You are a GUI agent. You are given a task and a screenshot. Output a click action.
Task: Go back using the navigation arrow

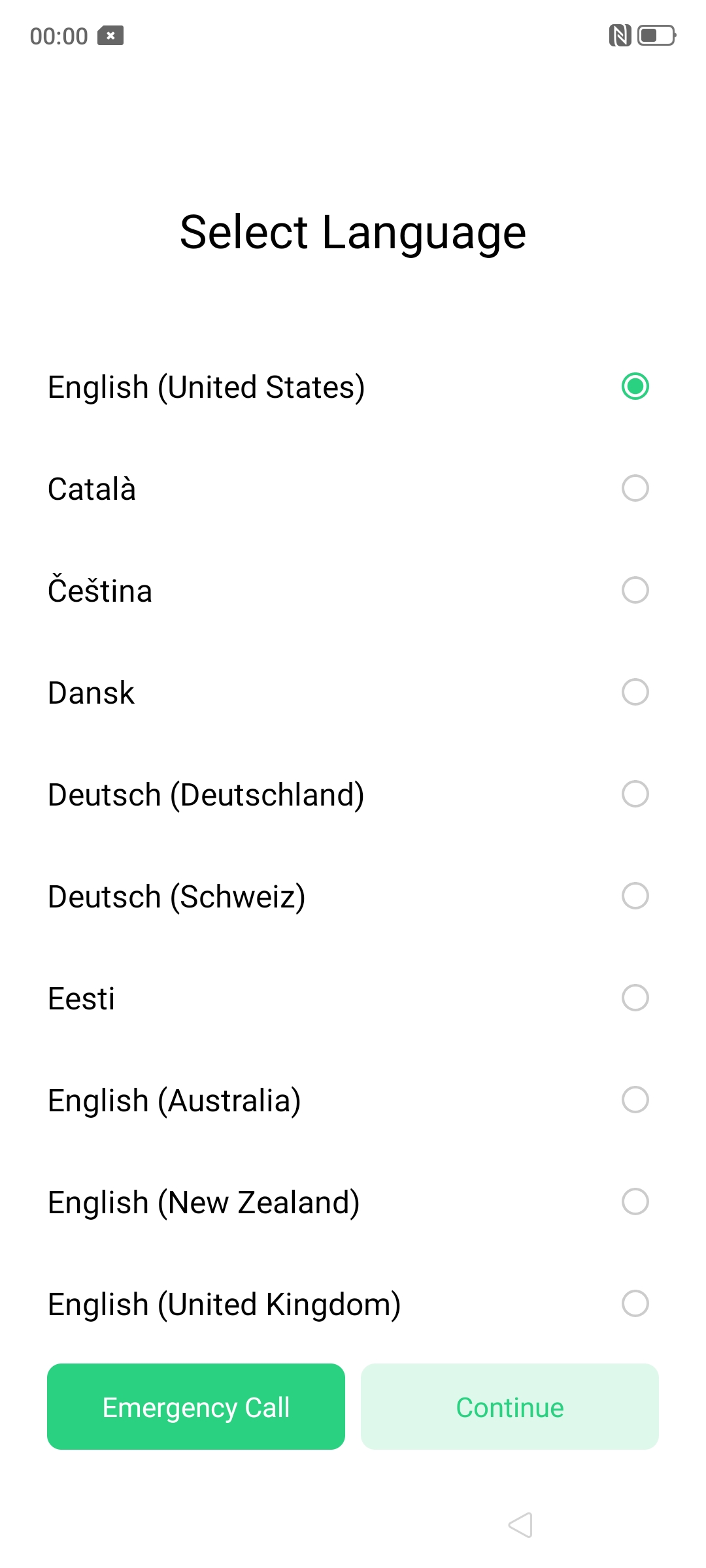[x=520, y=1525]
